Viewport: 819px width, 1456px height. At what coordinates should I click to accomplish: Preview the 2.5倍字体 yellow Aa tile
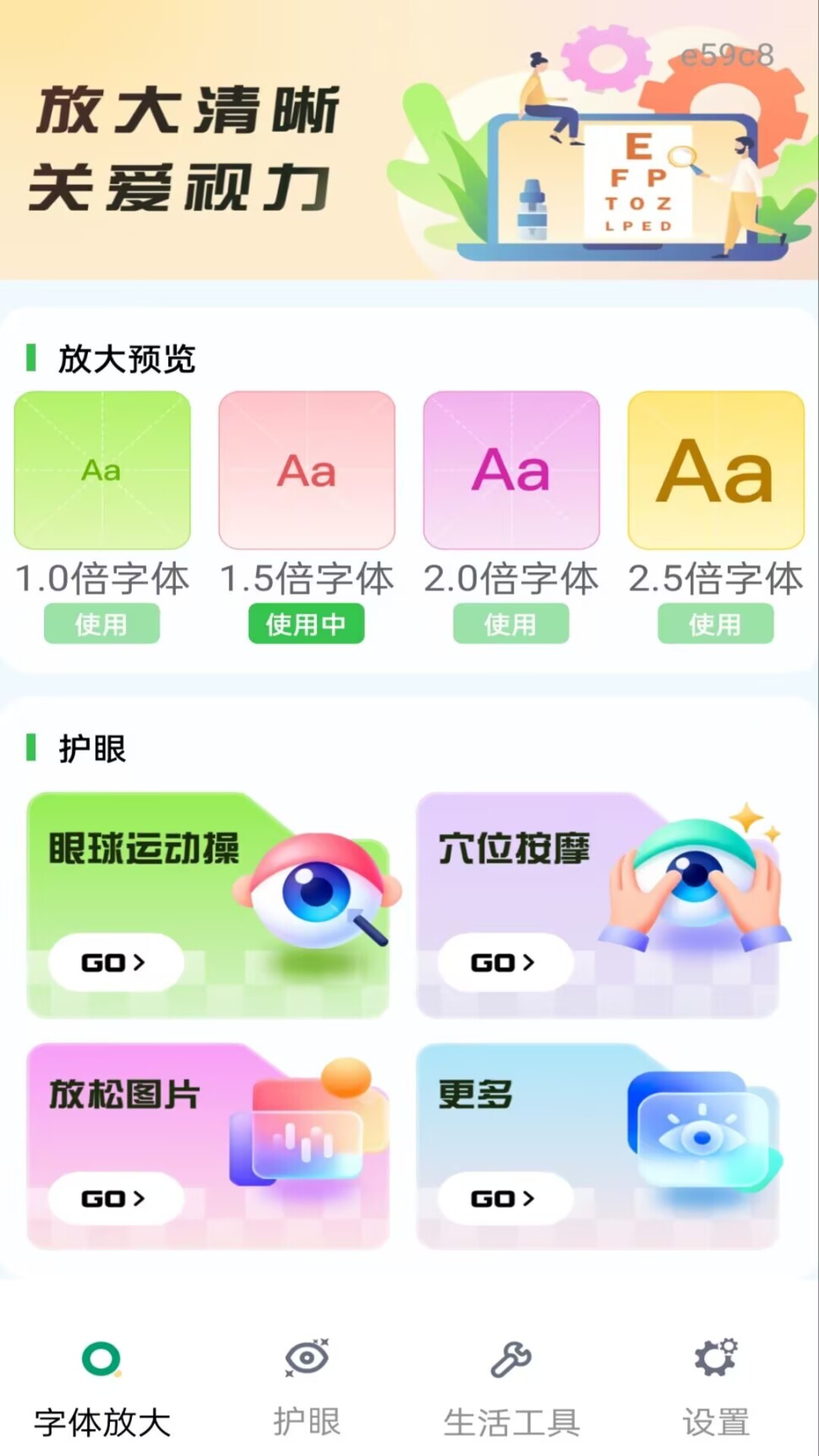715,470
